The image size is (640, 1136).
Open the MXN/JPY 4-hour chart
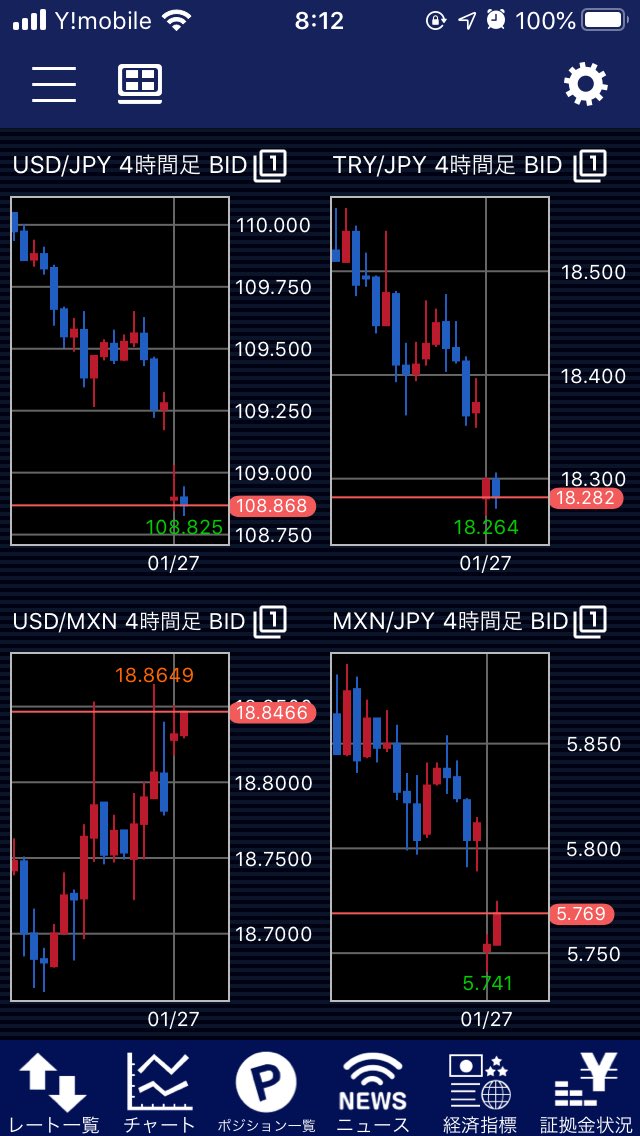pos(440,826)
